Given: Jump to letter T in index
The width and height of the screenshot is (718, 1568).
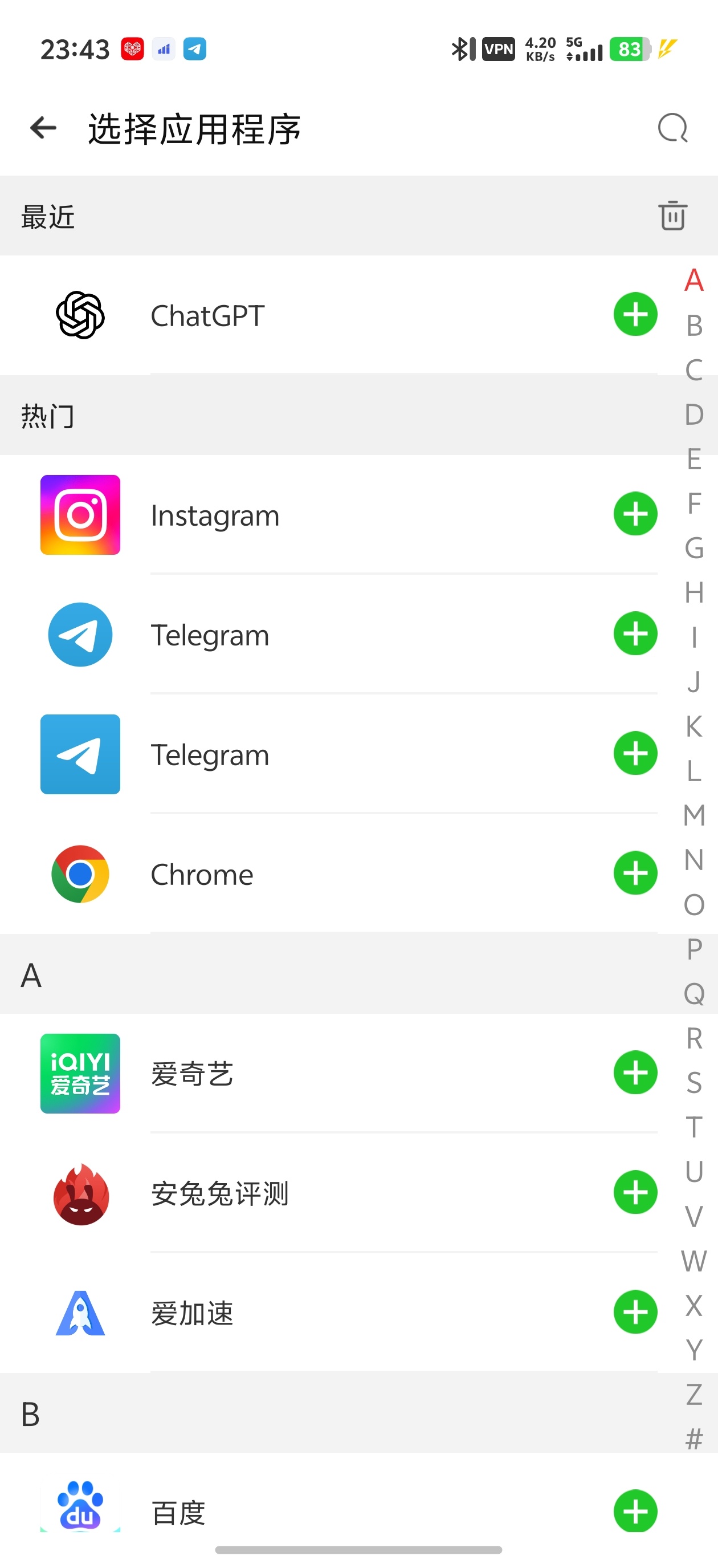Looking at the screenshot, I should coord(693,1127).
